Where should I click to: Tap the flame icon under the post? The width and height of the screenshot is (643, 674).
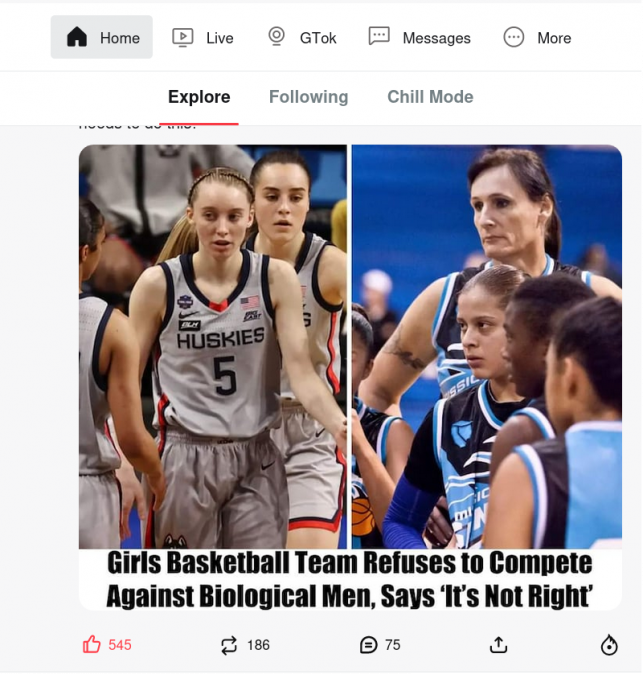(609, 645)
